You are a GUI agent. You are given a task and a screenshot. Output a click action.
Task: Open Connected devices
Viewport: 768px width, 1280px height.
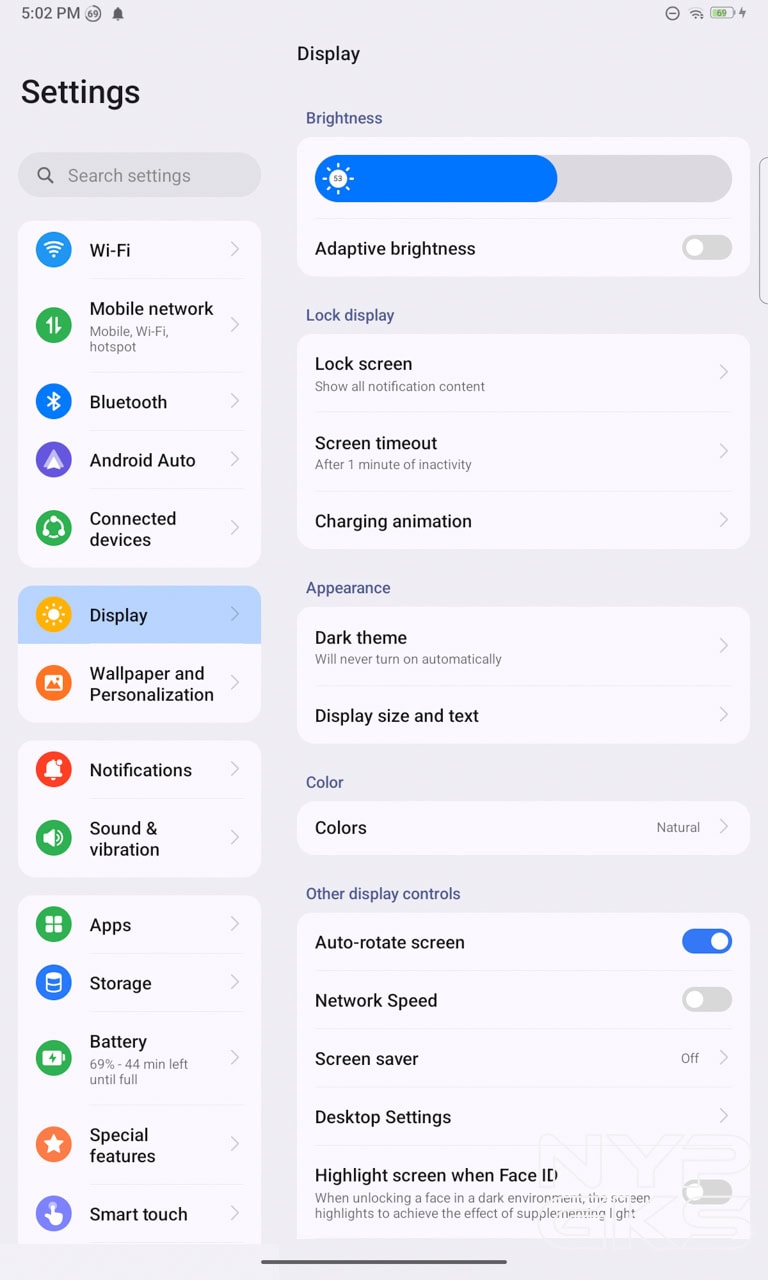tap(139, 528)
